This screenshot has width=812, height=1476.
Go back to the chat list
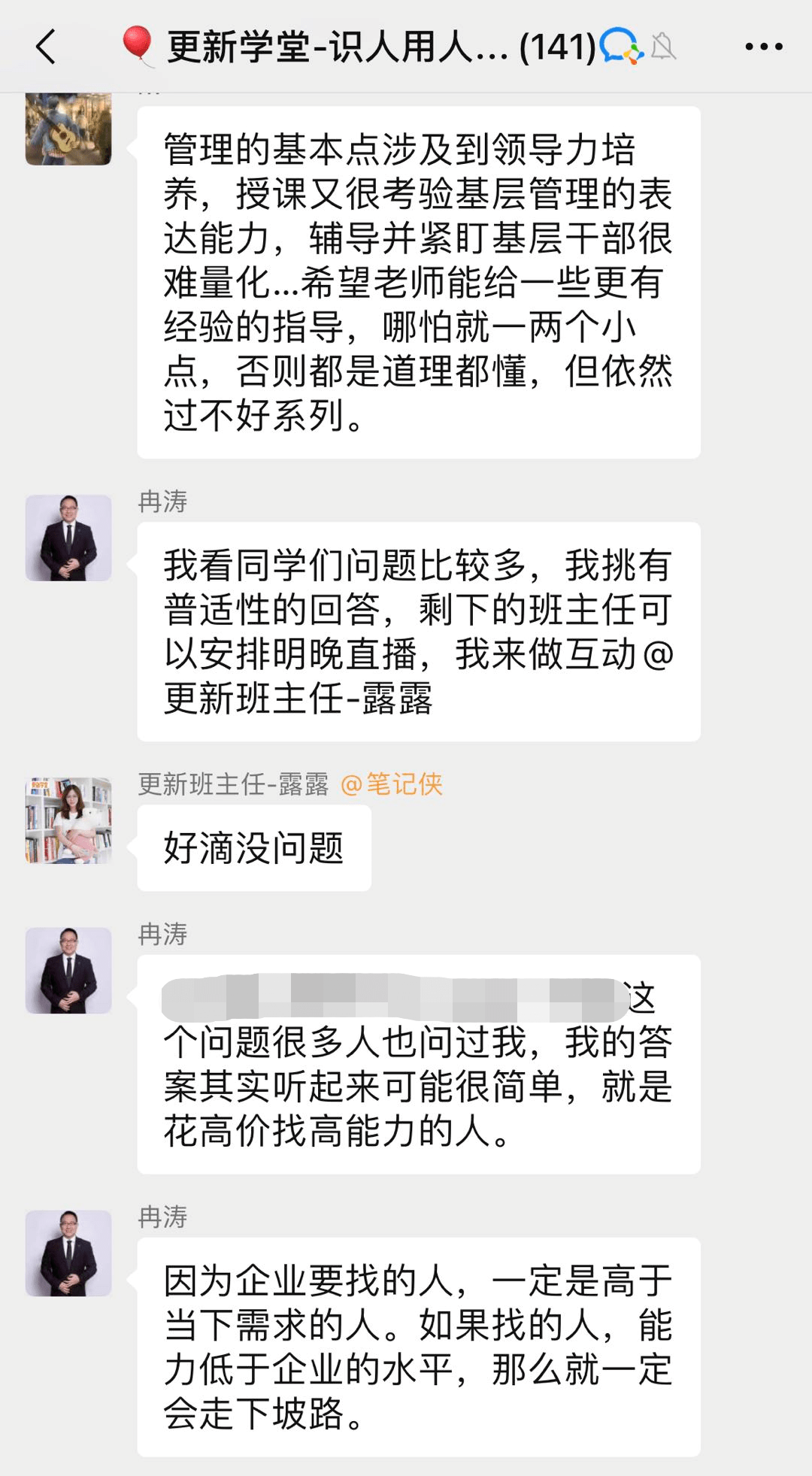click(x=46, y=47)
